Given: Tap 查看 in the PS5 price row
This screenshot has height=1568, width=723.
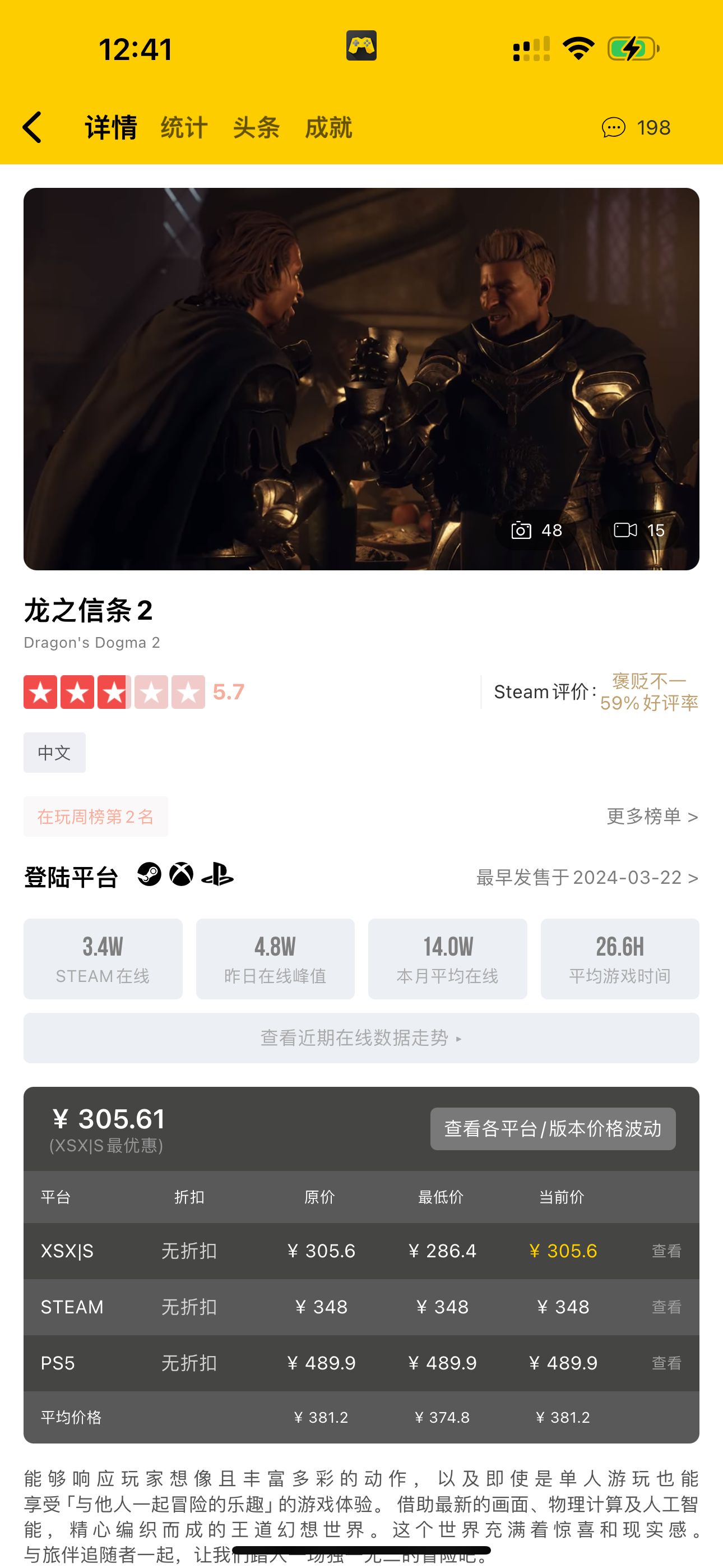Looking at the screenshot, I should pos(666,1363).
